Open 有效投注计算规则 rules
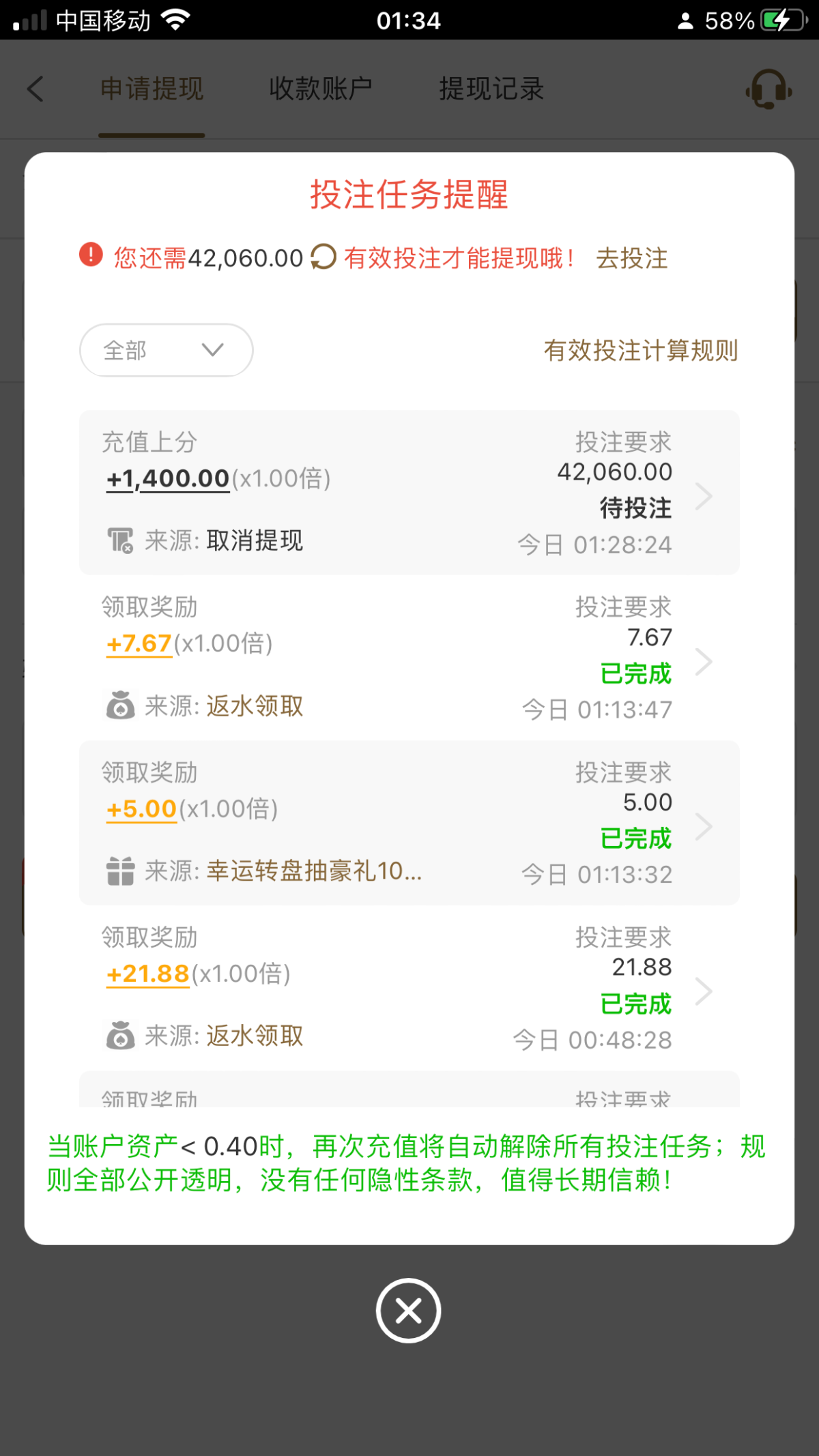 tap(640, 351)
